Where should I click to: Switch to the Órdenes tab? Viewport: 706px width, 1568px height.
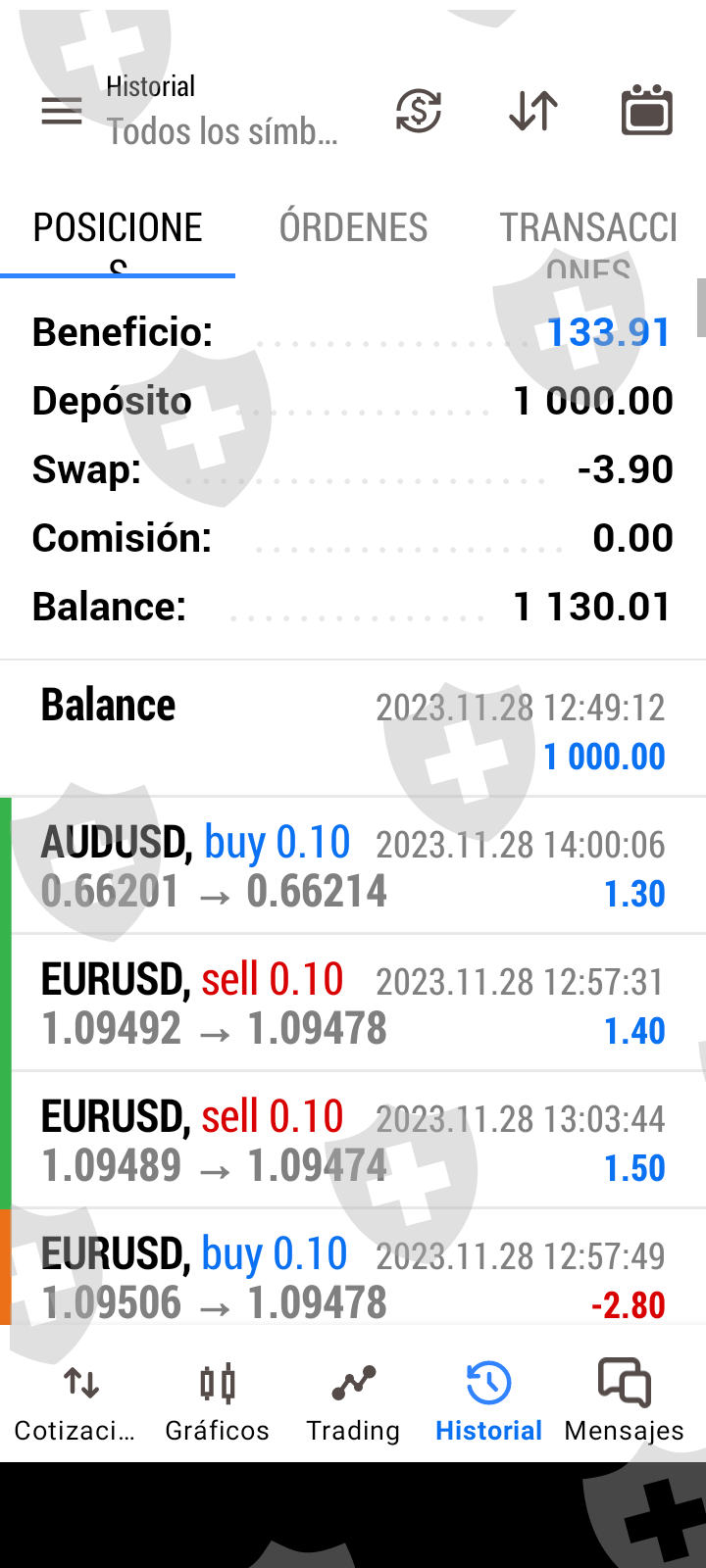pos(353,228)
